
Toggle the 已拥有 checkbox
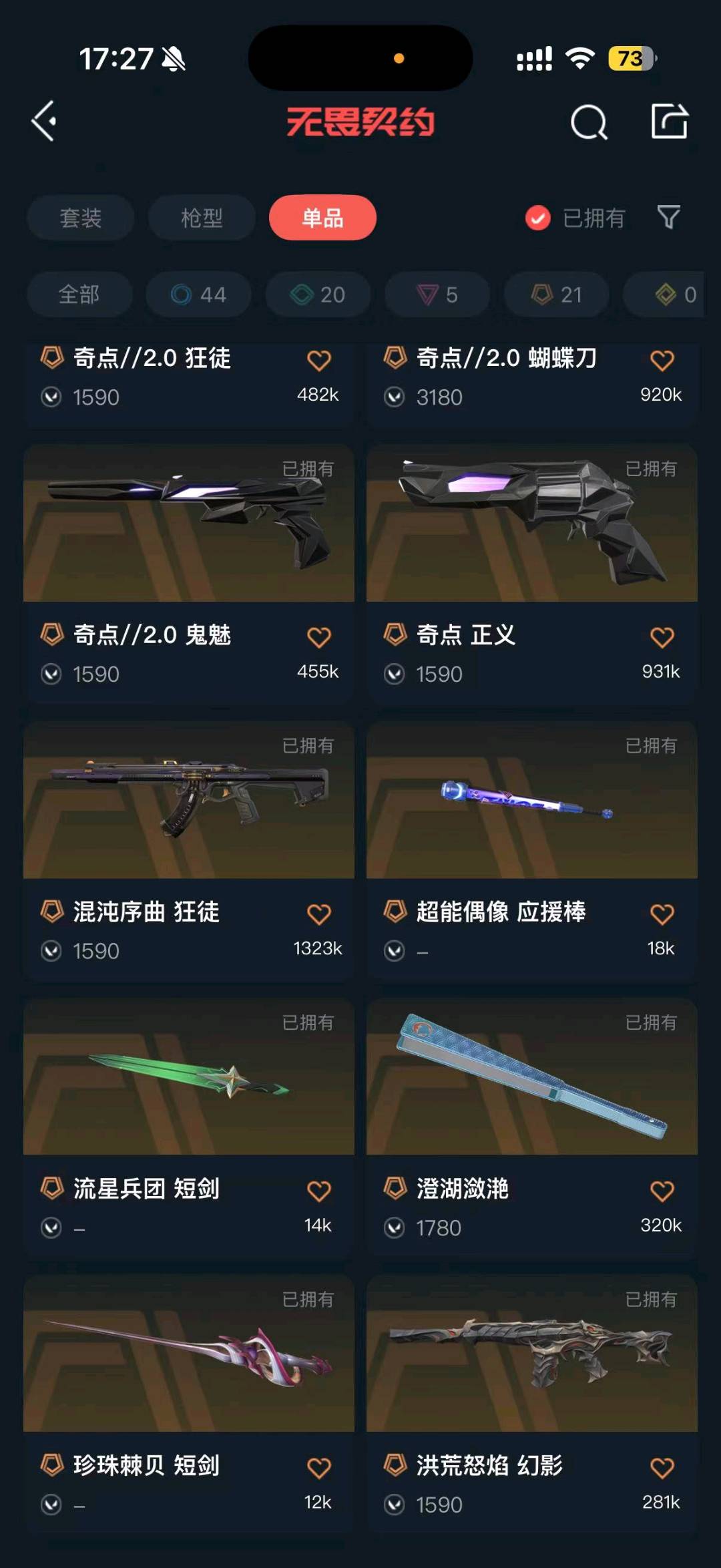[538, 218]
